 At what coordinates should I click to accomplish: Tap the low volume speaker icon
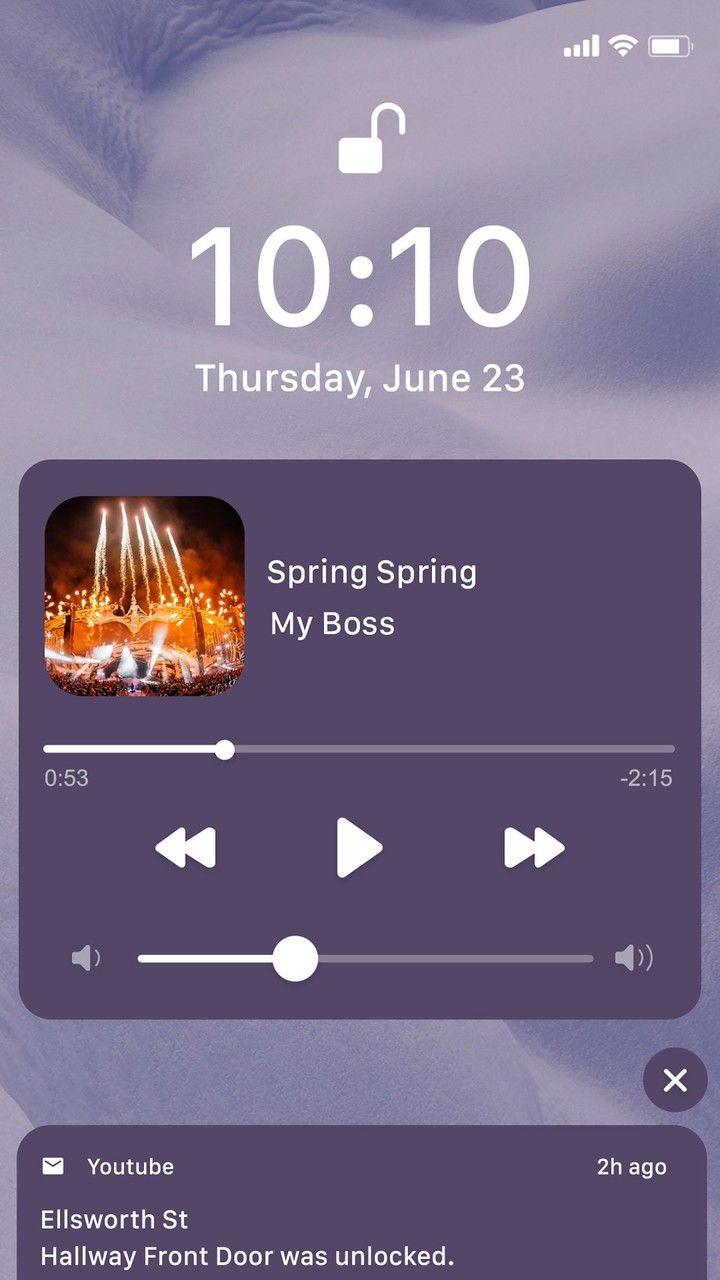pyautogui.click(x=86, y=957)
